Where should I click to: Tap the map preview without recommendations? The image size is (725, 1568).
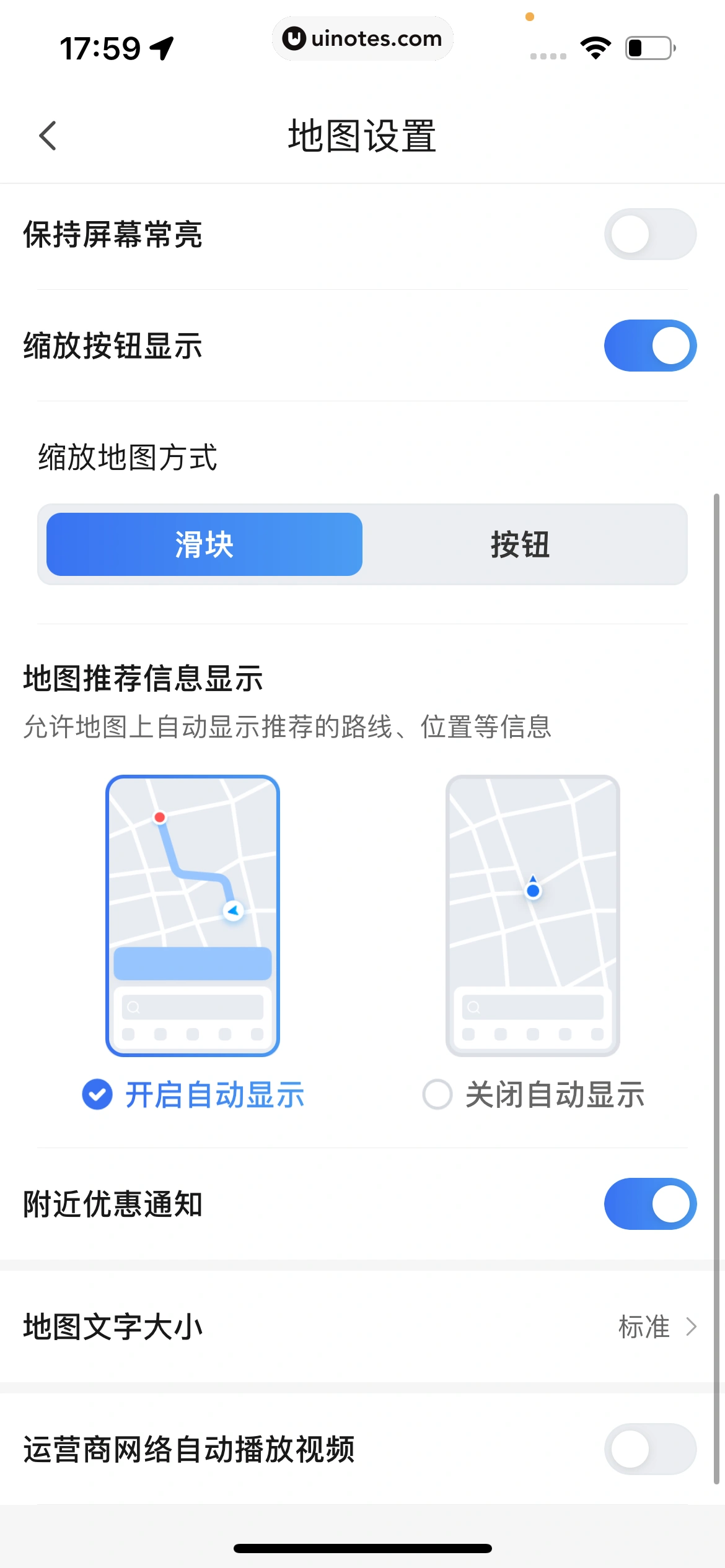click(533, 915)
